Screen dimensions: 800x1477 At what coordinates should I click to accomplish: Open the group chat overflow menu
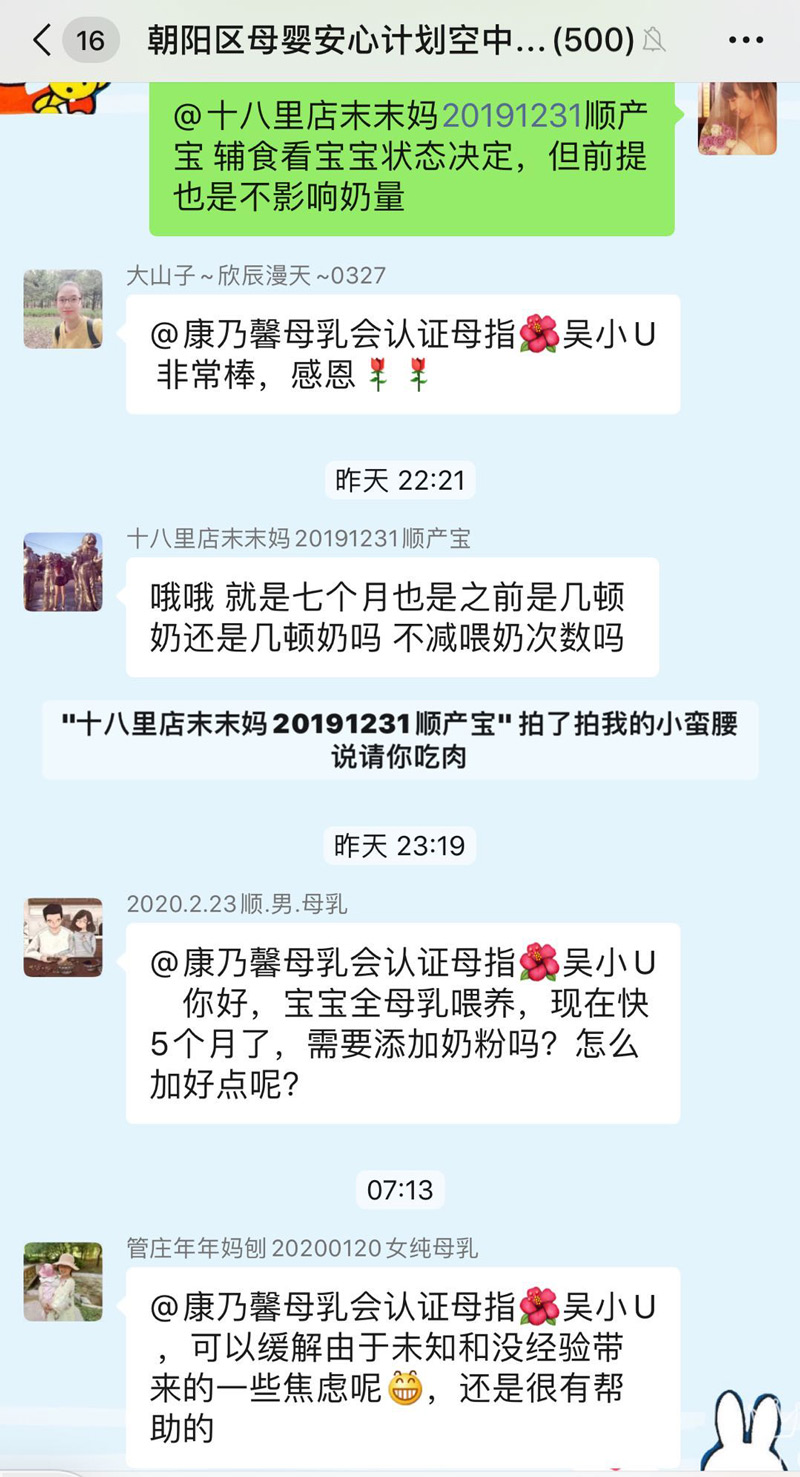[x=746, y=41]
